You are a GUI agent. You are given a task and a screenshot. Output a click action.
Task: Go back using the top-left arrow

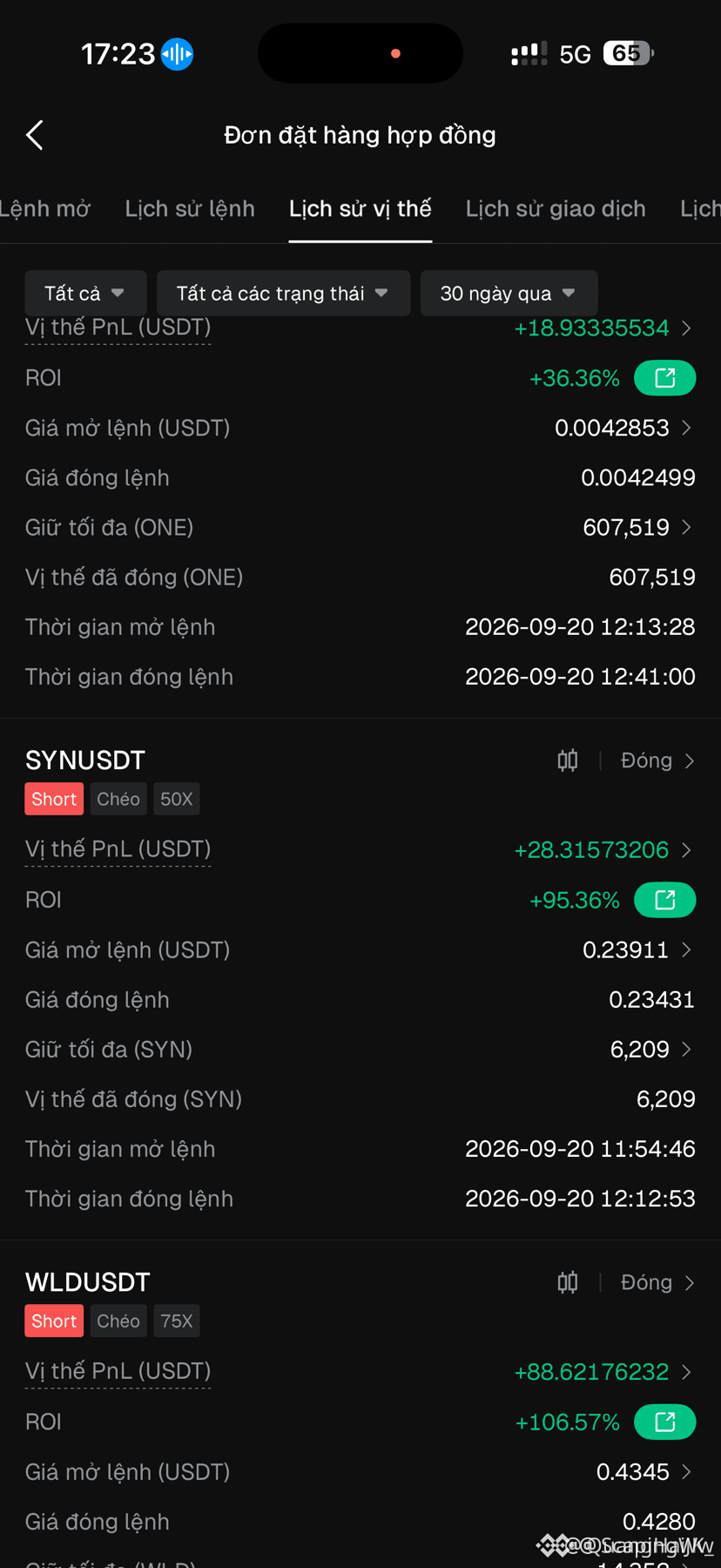pyautogui.click(x=35, y=135)
